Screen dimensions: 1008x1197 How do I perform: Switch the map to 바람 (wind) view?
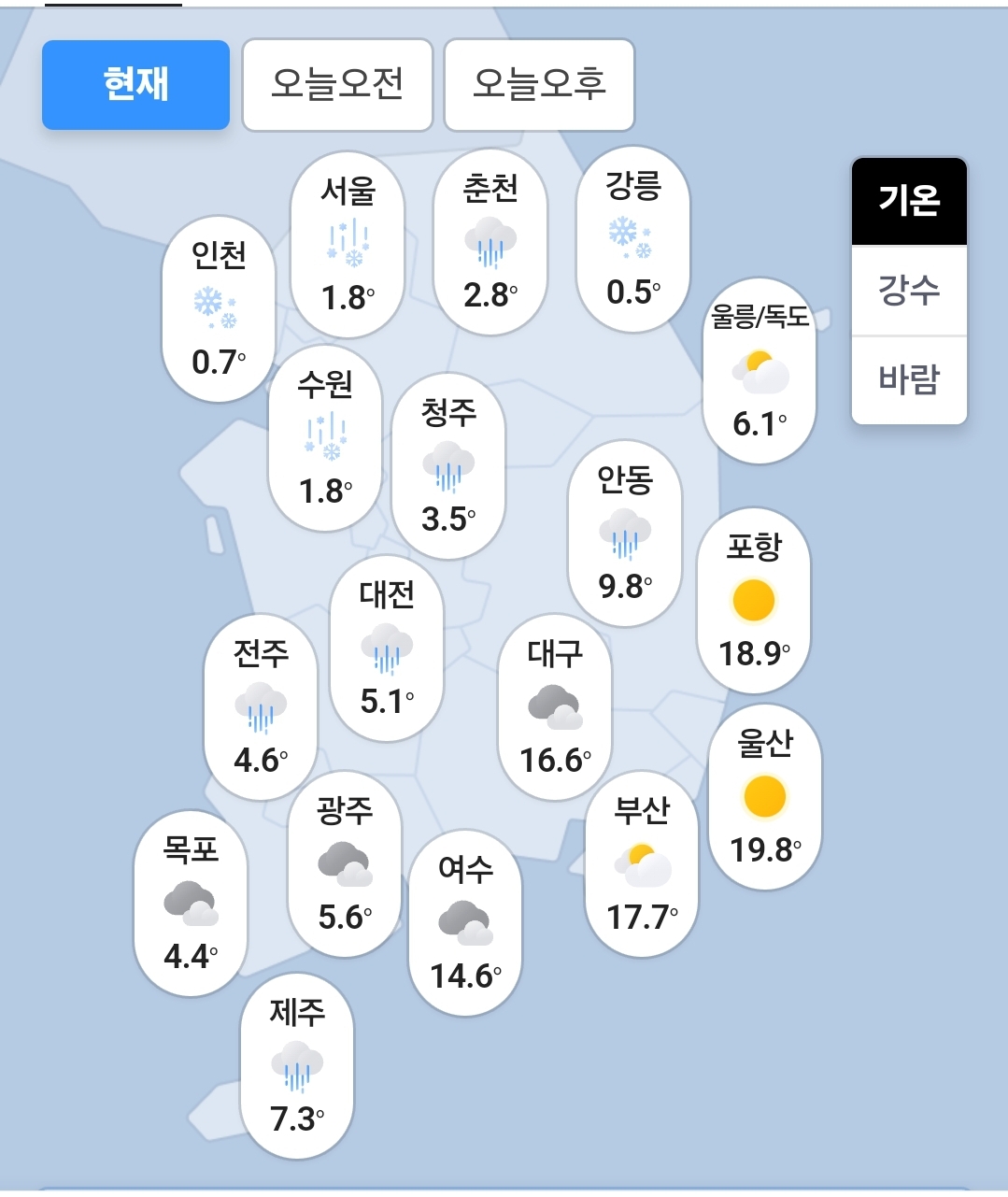[x=907, y=377]
